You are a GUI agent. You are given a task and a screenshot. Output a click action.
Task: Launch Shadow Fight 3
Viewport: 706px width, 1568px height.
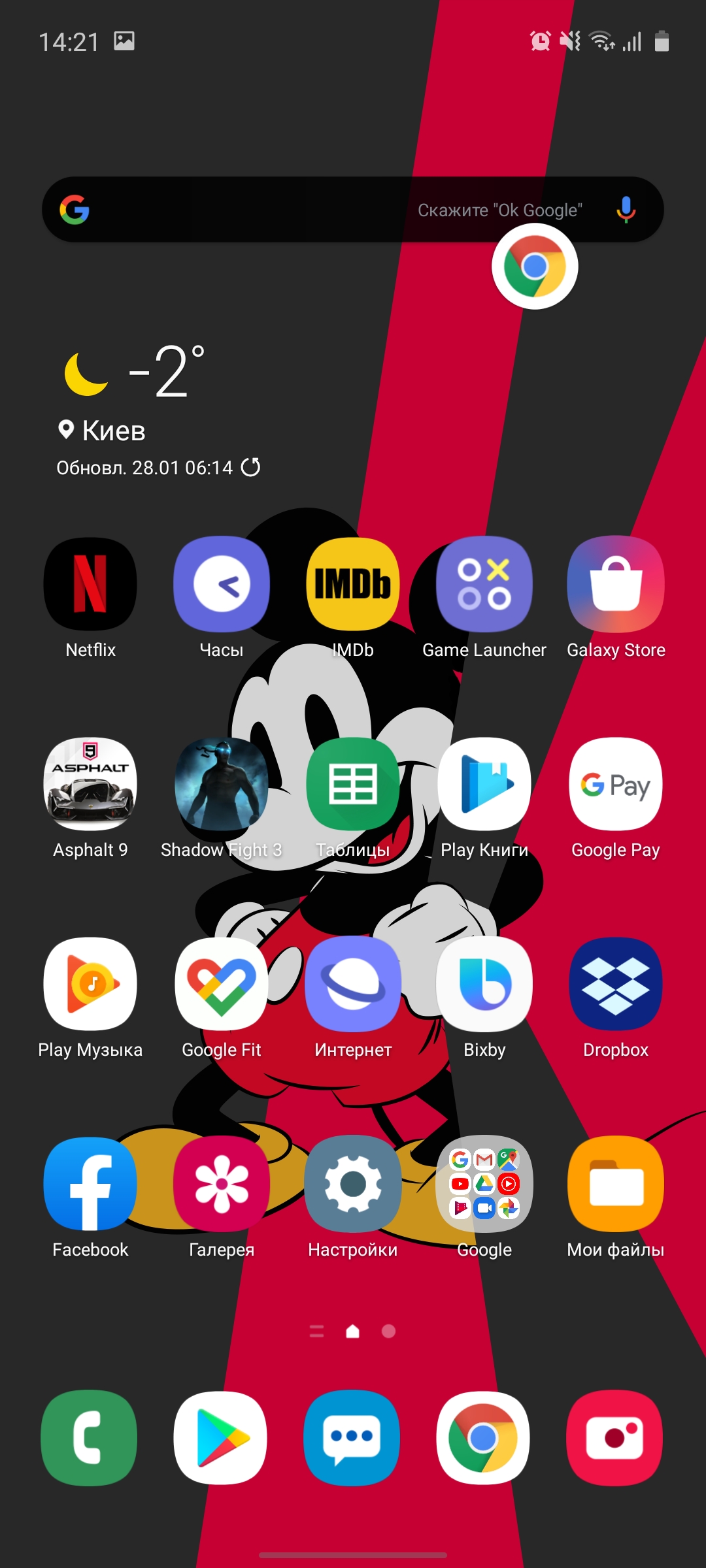coord(222,783)
